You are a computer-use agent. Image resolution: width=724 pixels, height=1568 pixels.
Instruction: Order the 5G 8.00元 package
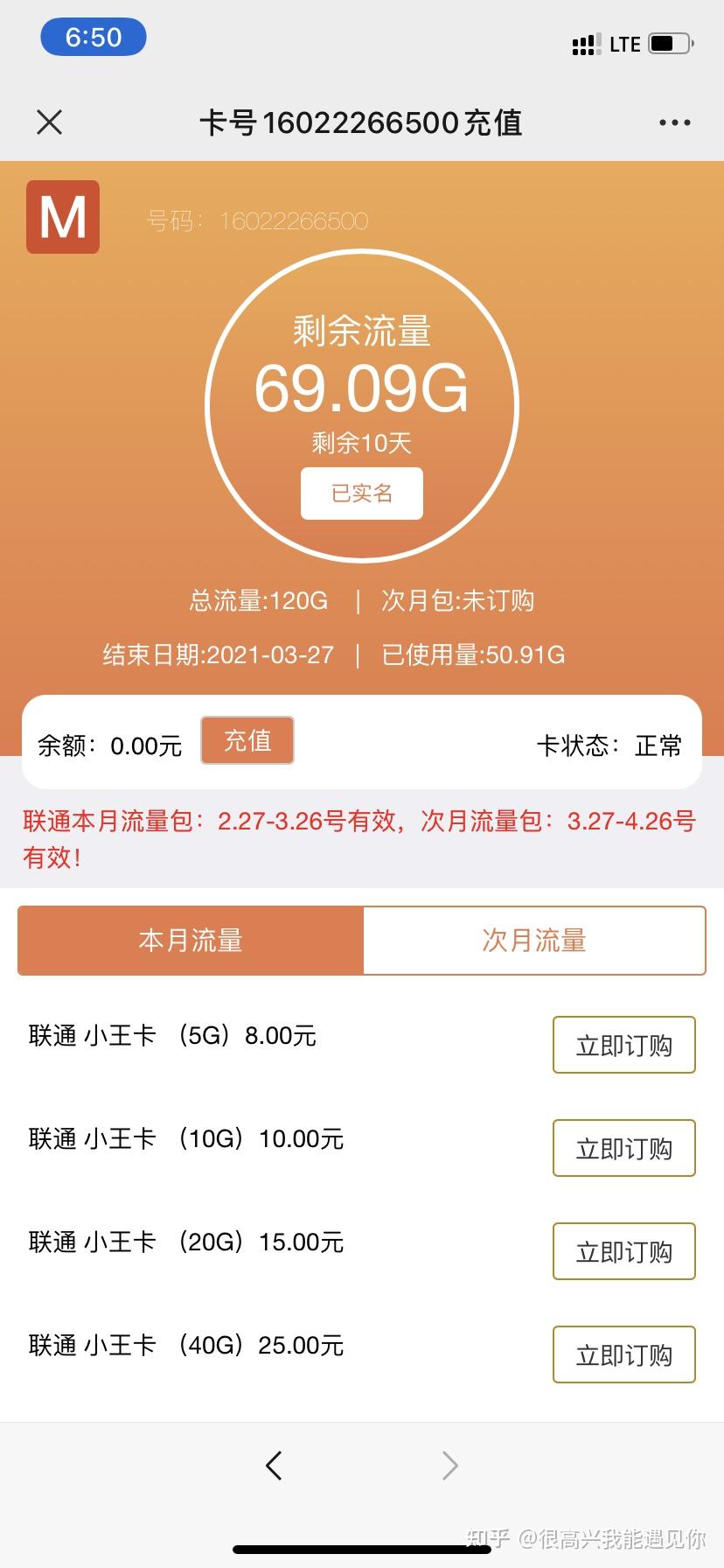coord(623,1045)
